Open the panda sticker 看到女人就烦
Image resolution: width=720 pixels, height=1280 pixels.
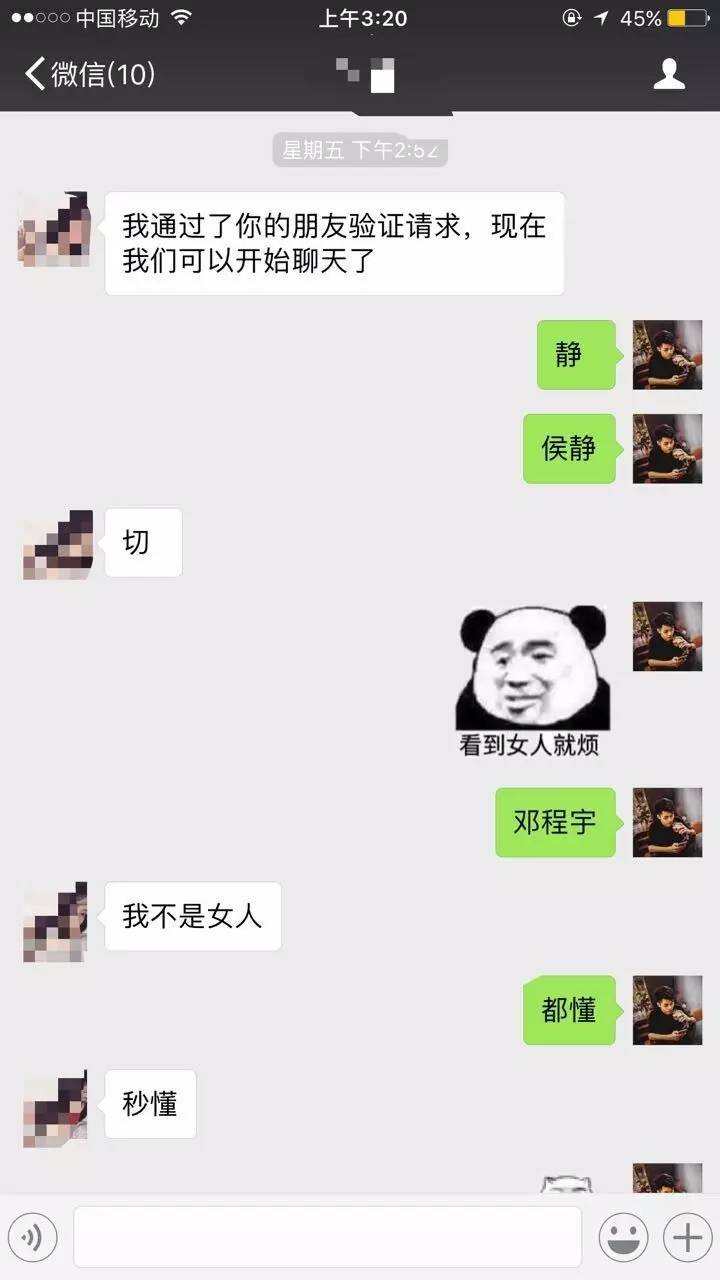point(531,680)
